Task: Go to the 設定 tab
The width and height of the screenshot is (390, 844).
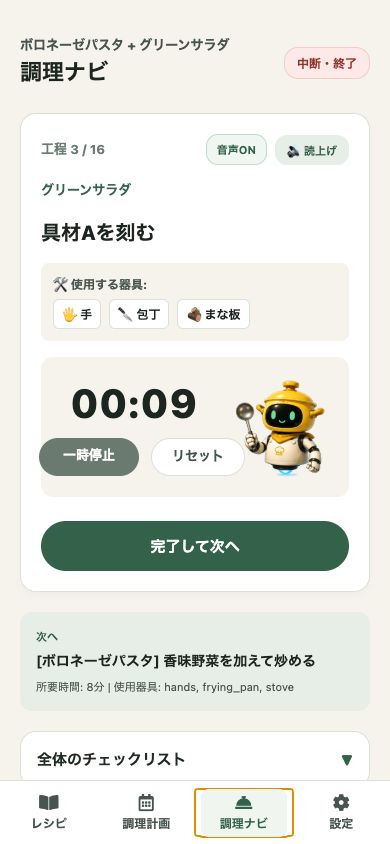Action: point(341,813)
